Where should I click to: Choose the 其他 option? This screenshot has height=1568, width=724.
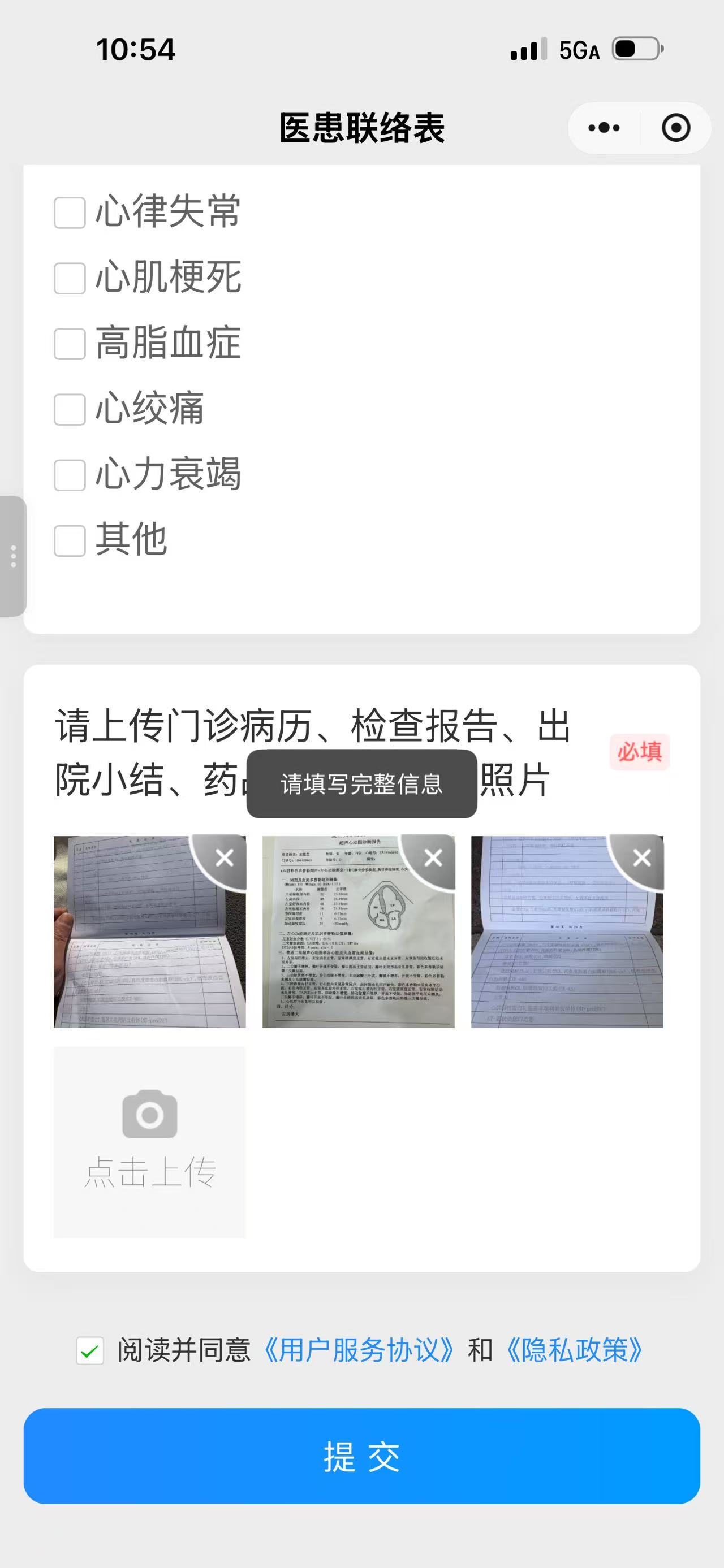click(x=70, y=540)
